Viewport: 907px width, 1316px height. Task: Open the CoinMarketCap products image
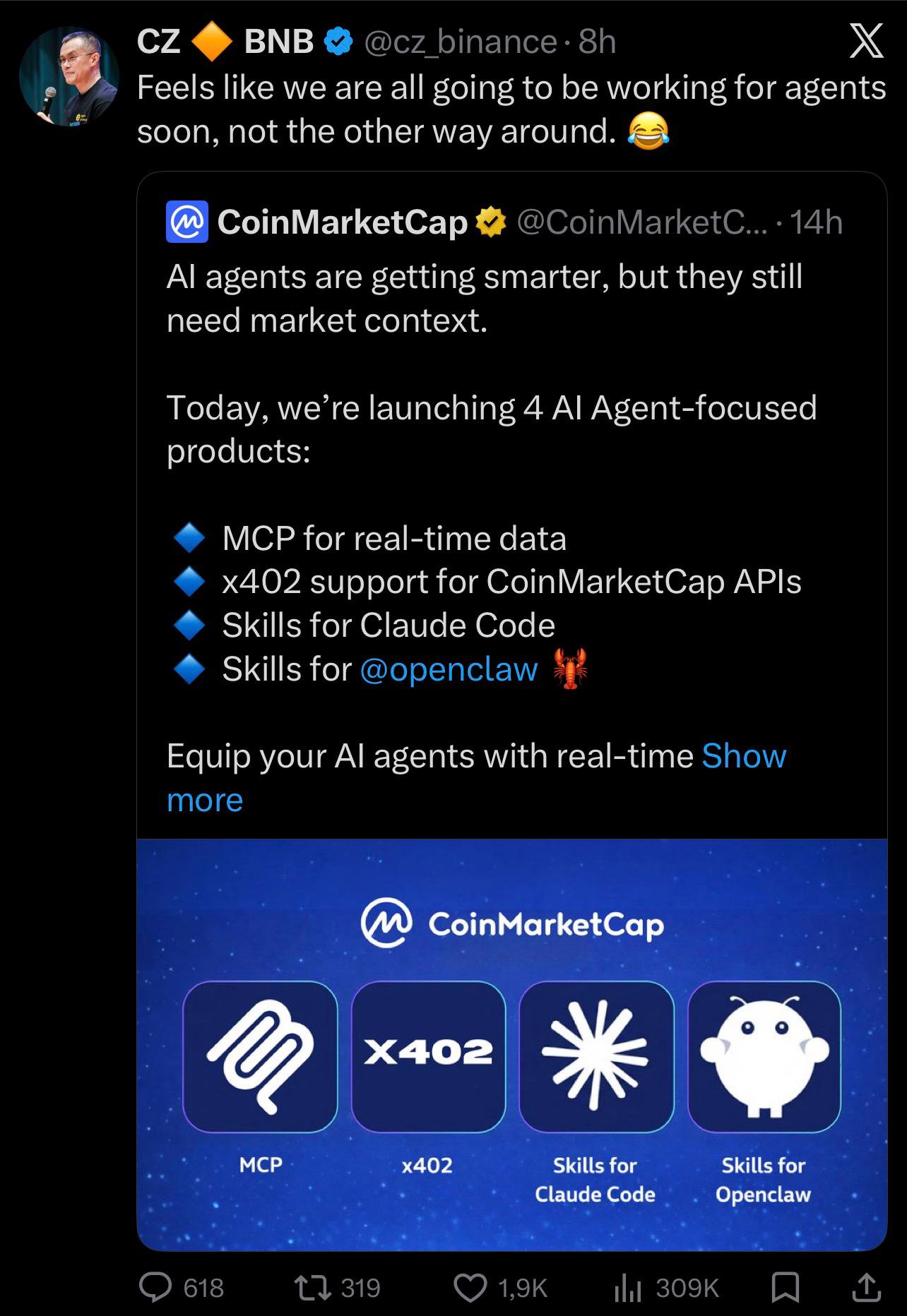coord(511,1045)
